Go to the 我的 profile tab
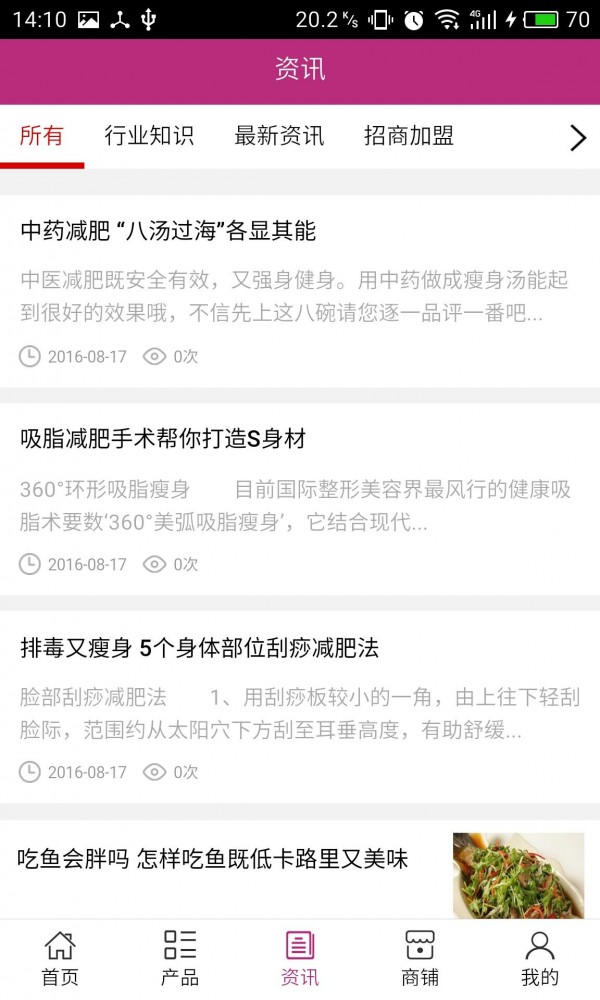The image size is (600, 1000). point(540,958)
